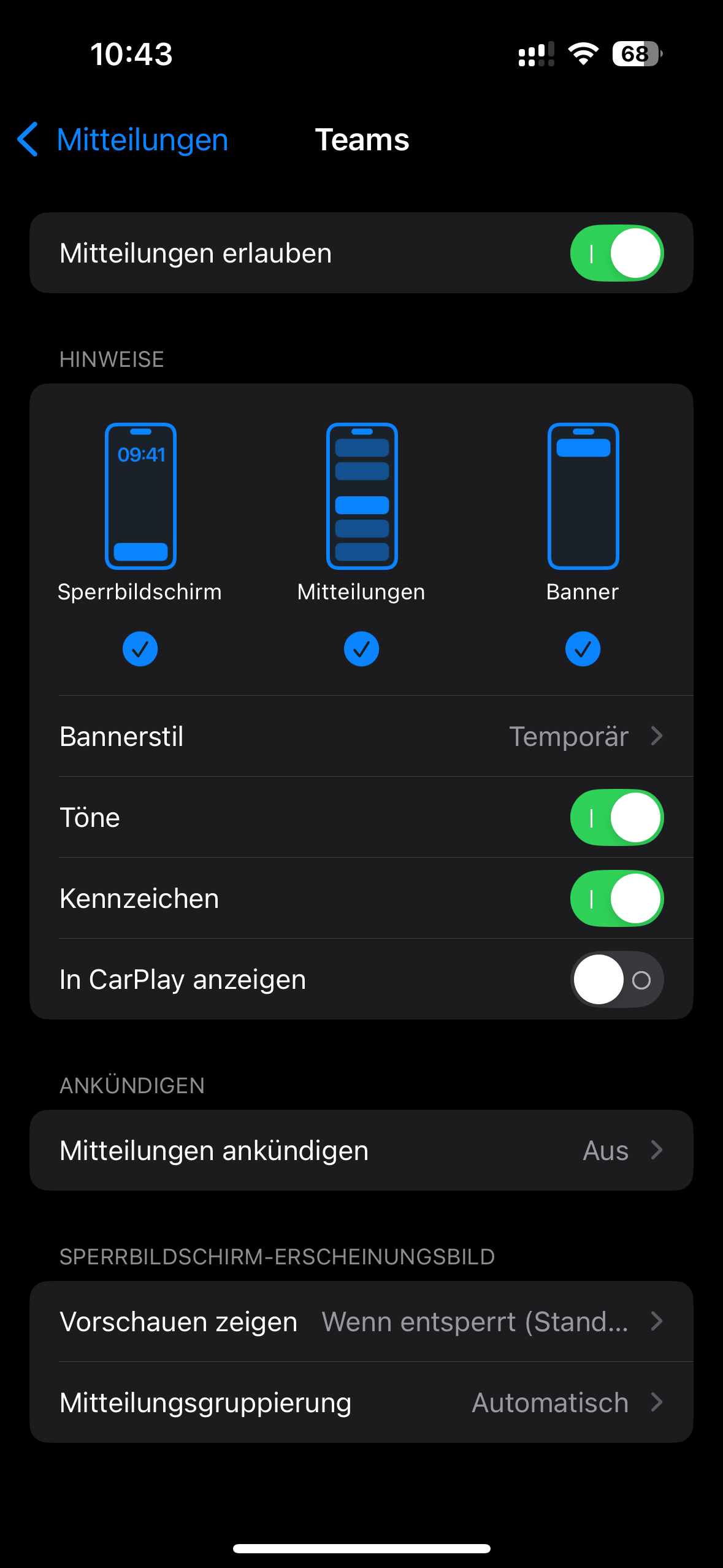This screenshot has width=723, height=1568.
Task: Open Mitteilungen ankündigen options
Action: pyautogui.click(x=361, y=1150)
